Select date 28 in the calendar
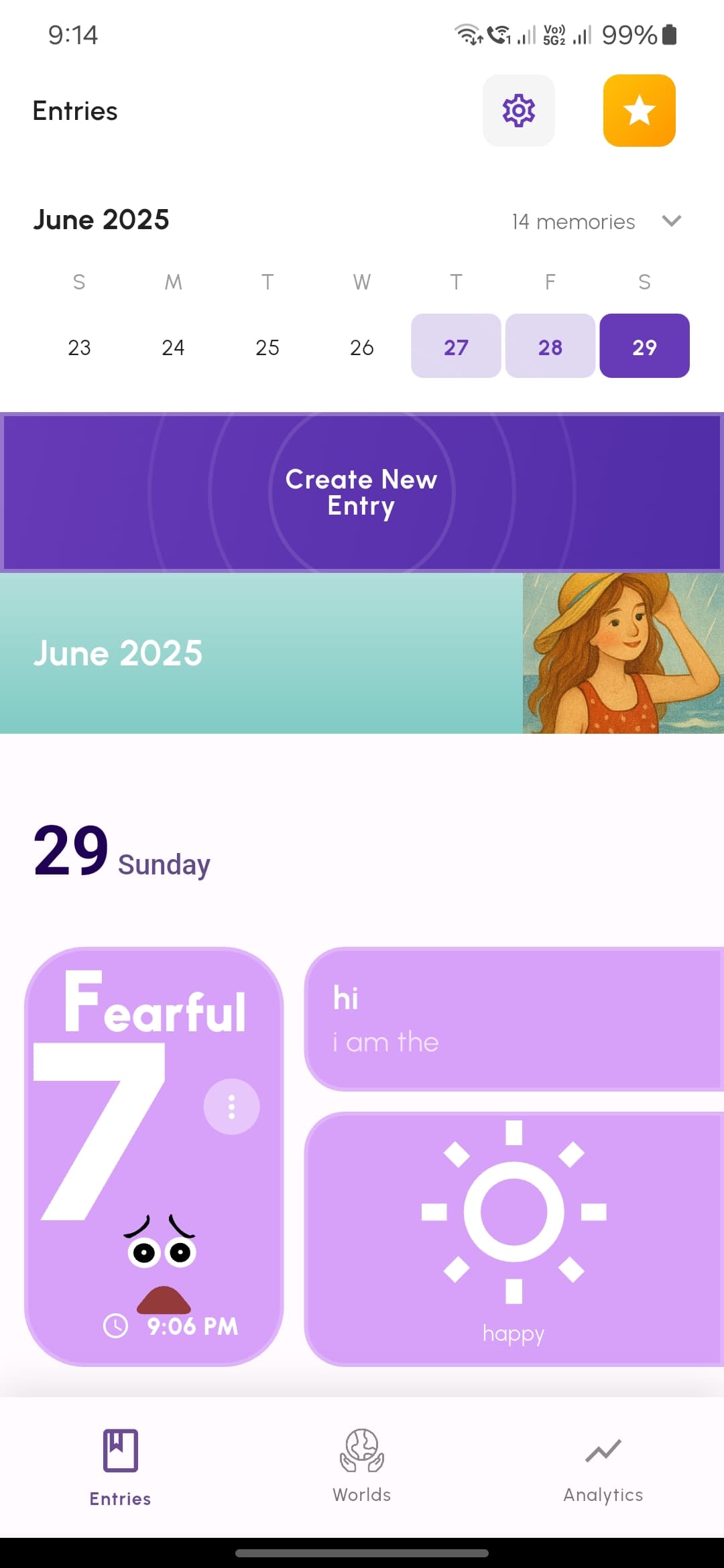Screen dimensions: 724x1568 [550, 346]
